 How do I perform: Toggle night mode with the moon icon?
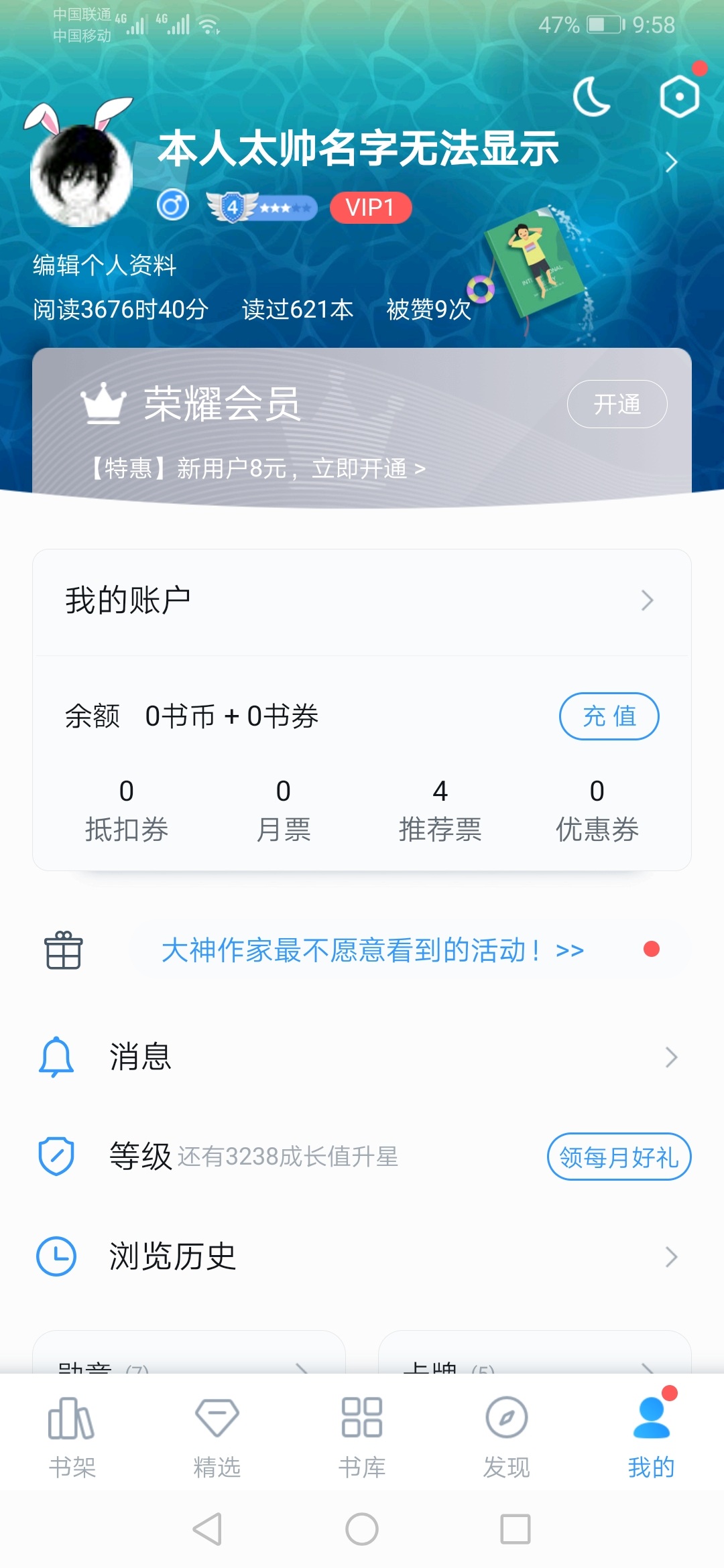pos(591,97)
